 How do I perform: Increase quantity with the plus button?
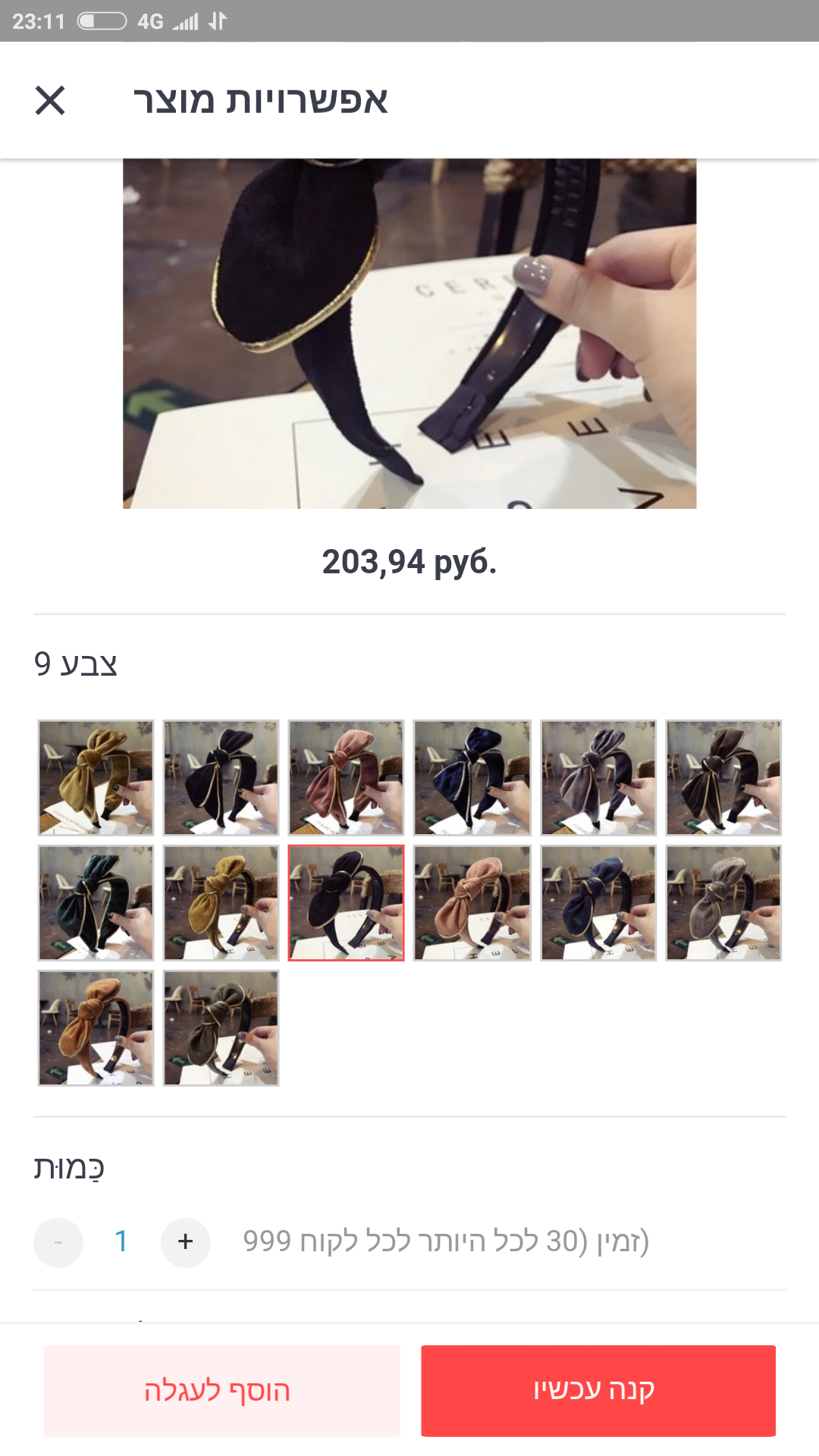tap(185, 1242)
